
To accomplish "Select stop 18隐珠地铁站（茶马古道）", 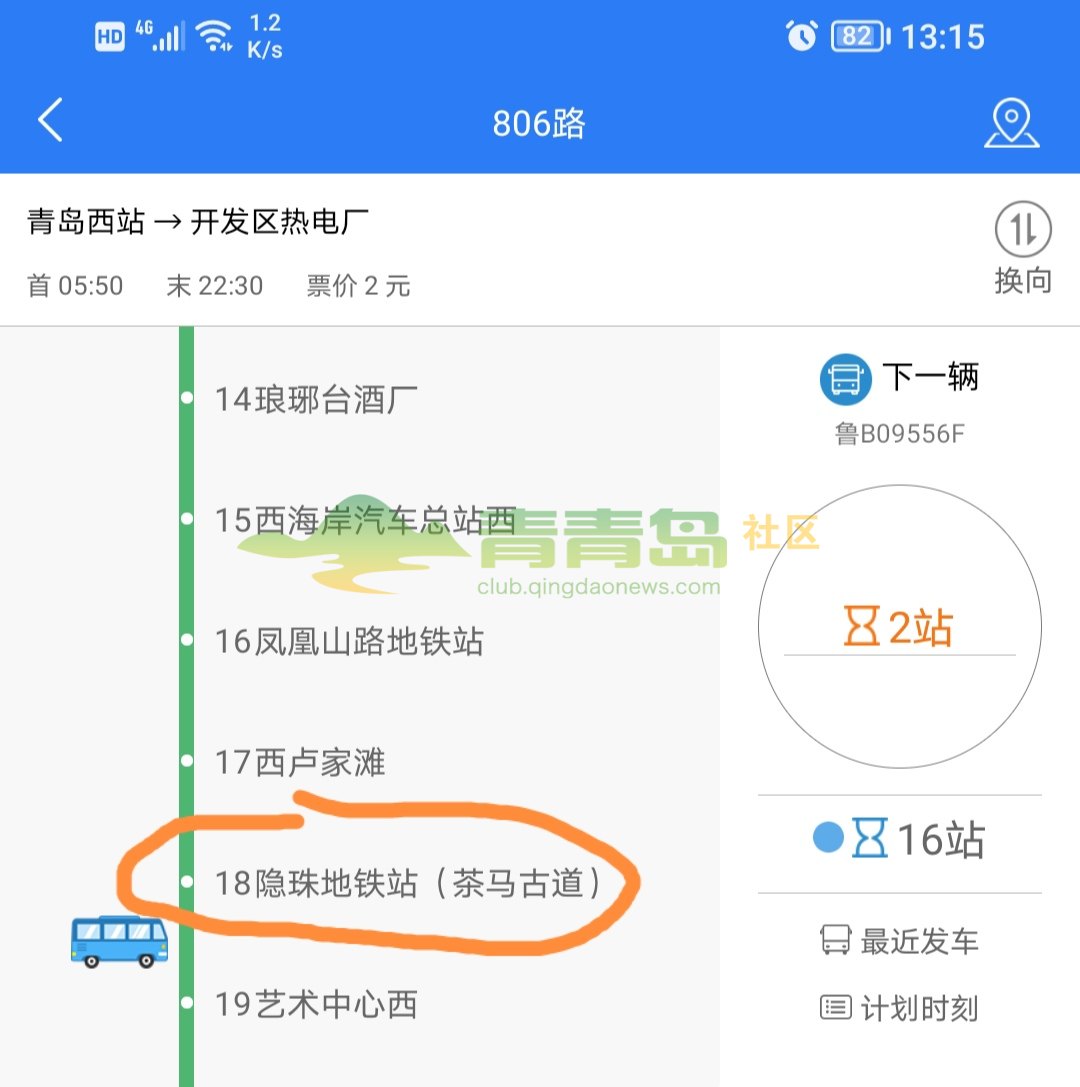I will [x=410, y=883].
